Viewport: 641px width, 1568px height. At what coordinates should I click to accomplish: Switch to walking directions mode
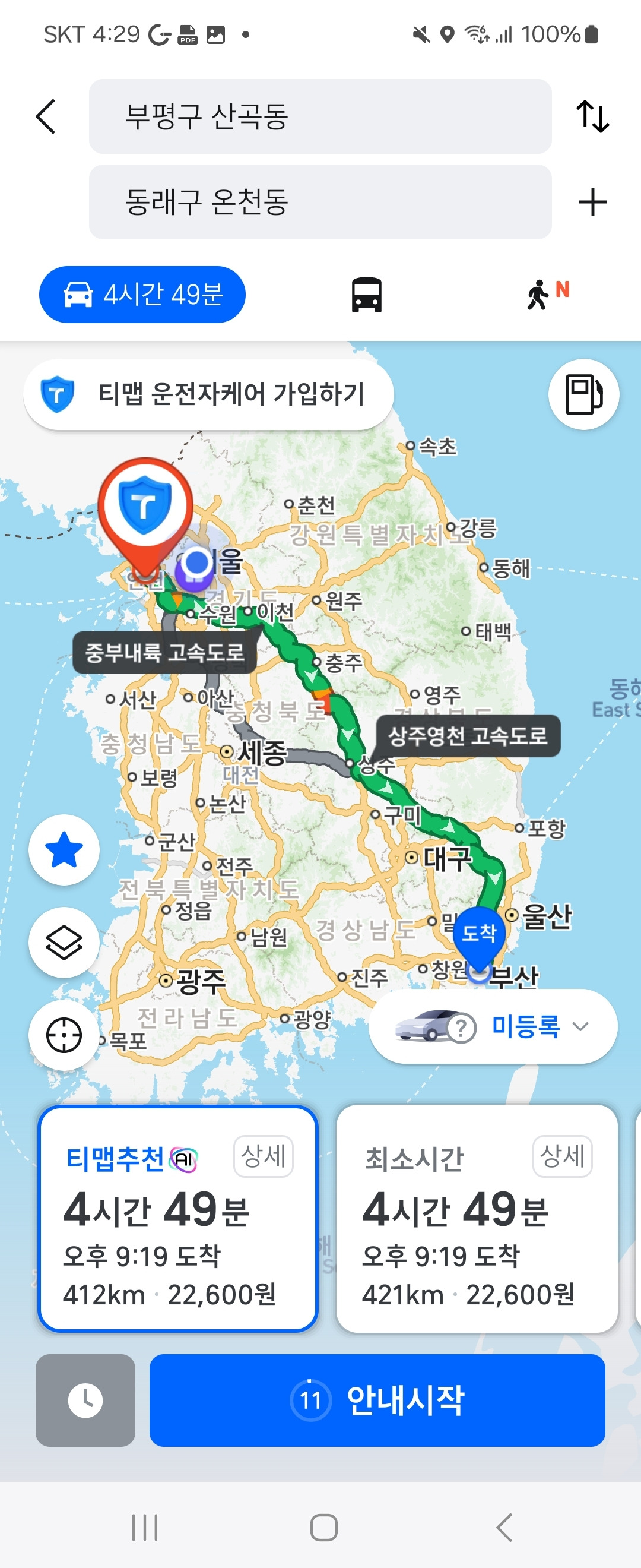pos(541,294)
